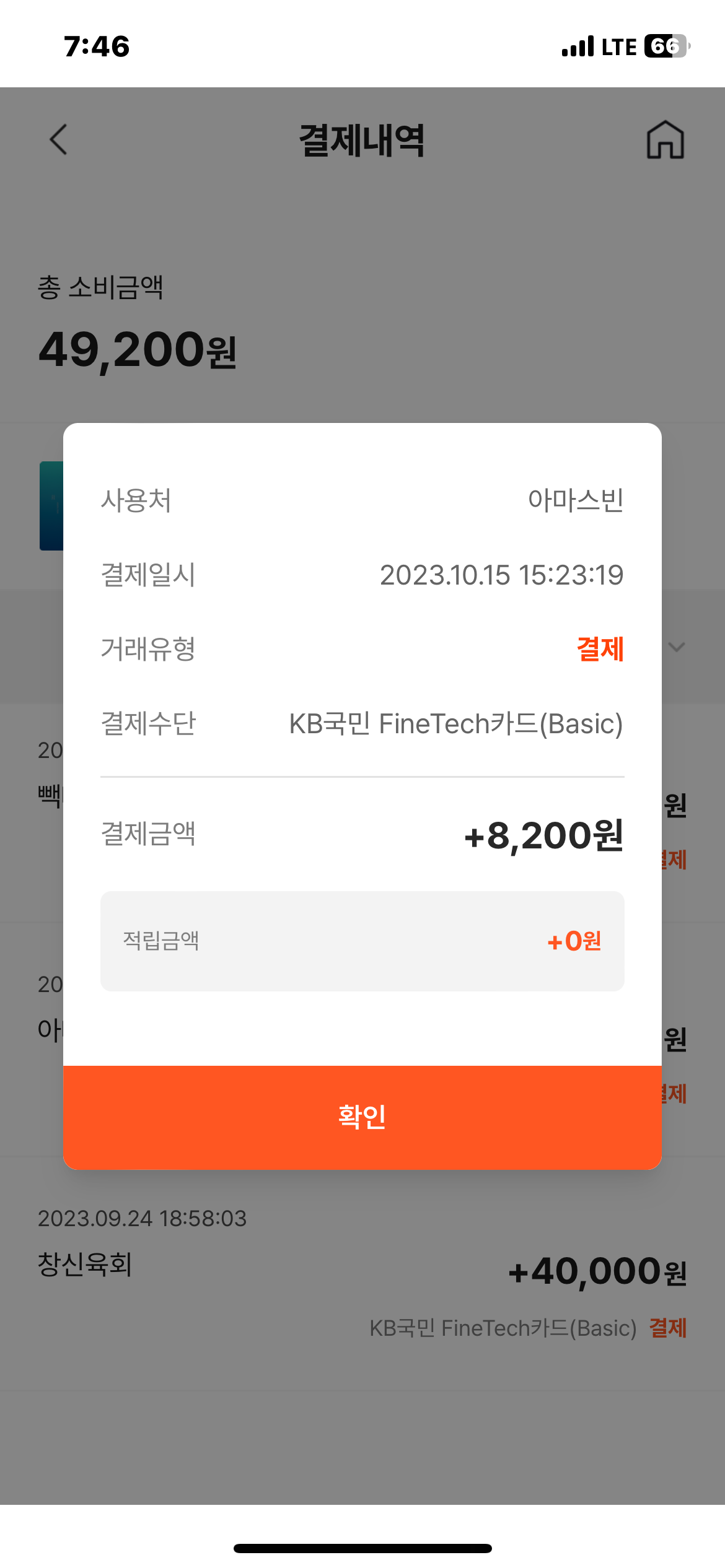Open the home icon in the header
This screenshot has width=725, height=1568.
tap(665, 139)
